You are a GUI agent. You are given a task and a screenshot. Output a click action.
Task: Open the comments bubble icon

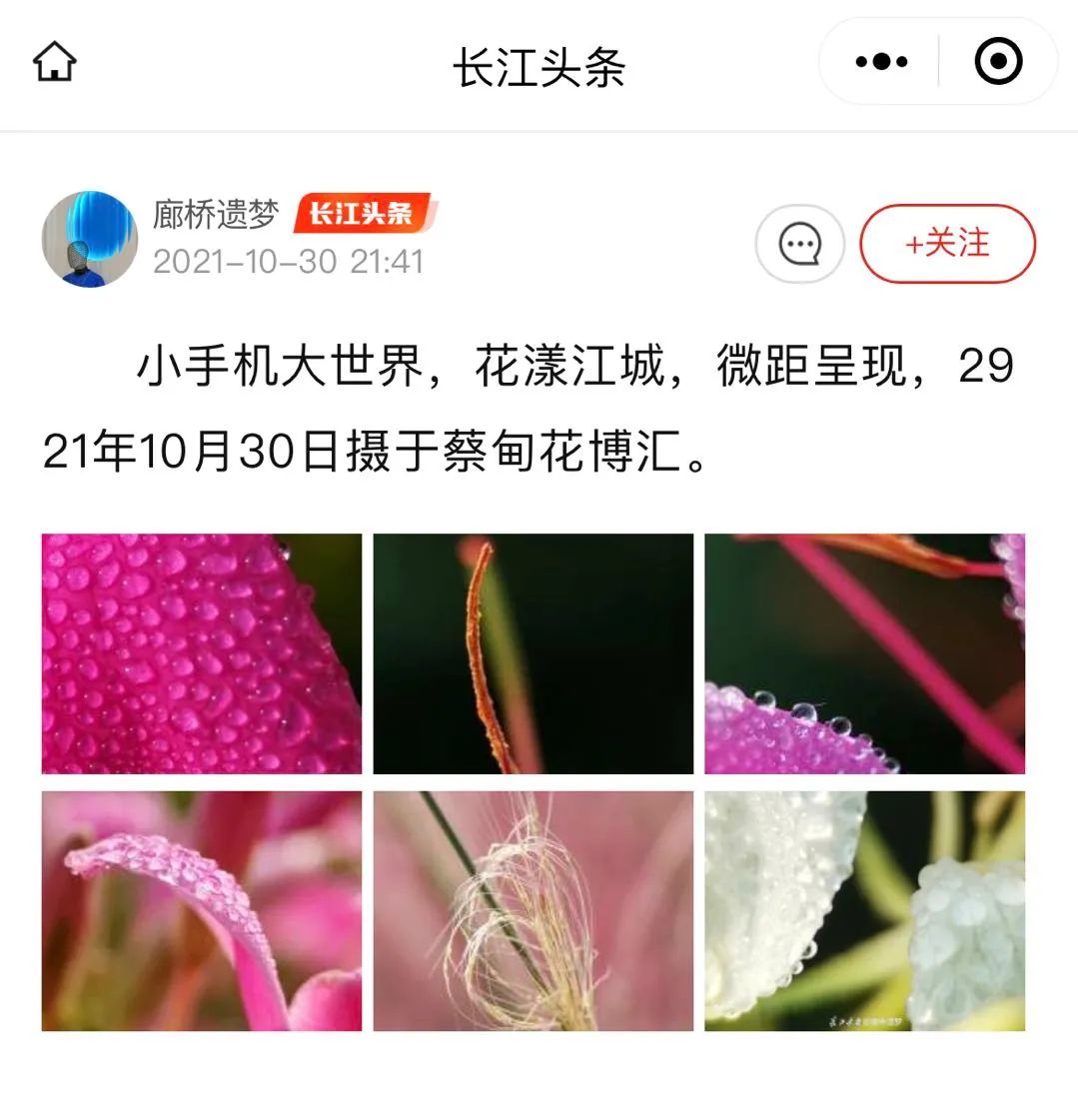[x=799, y=244]
